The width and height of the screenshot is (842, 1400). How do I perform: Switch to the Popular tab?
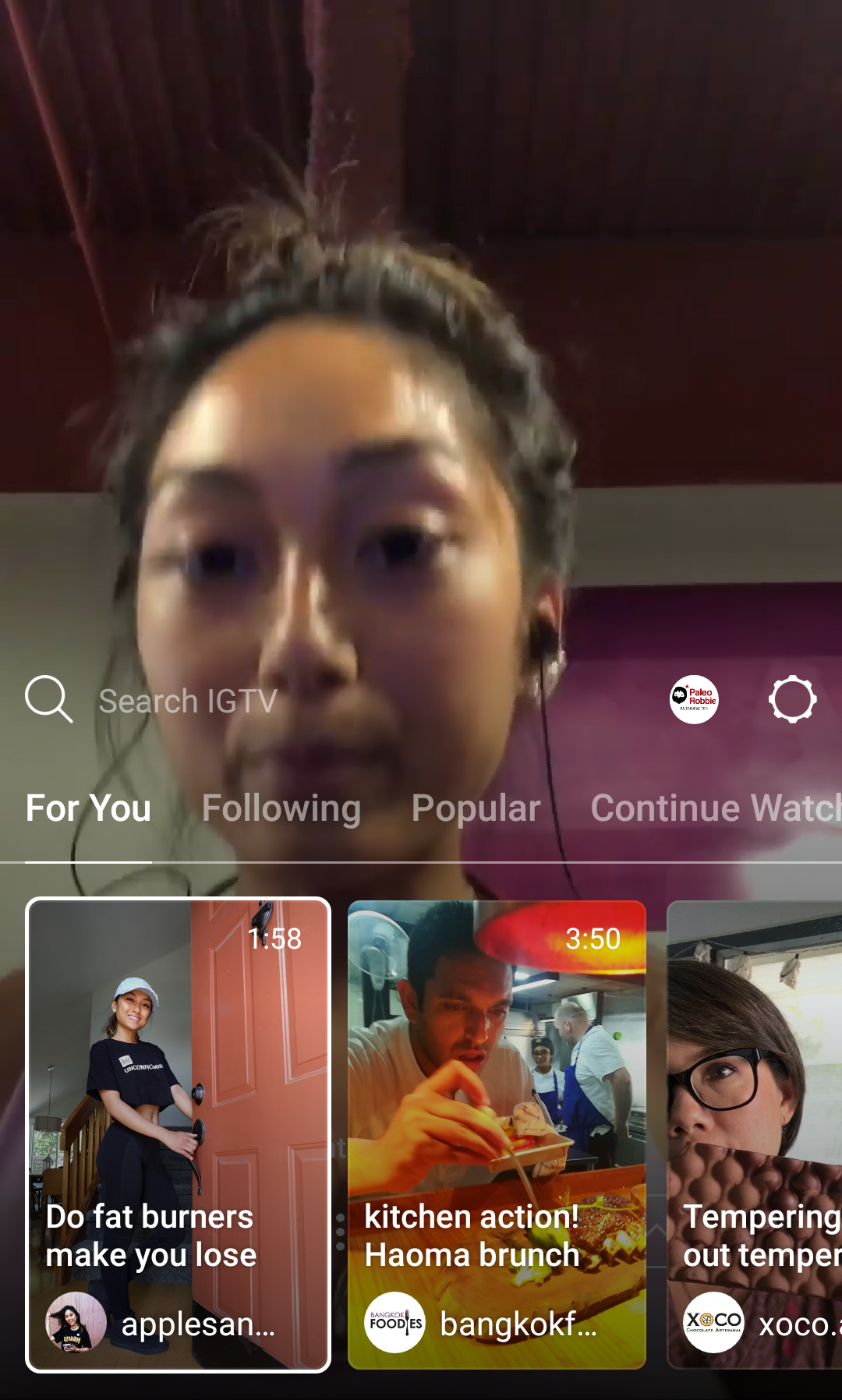tap(476, 808)
